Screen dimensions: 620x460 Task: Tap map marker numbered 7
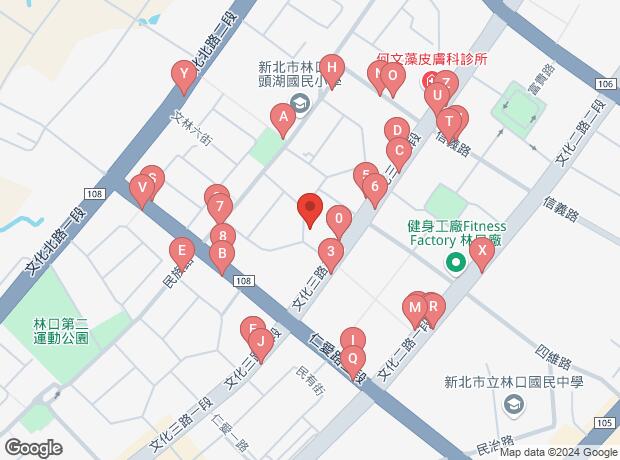(x=219, y=207)
